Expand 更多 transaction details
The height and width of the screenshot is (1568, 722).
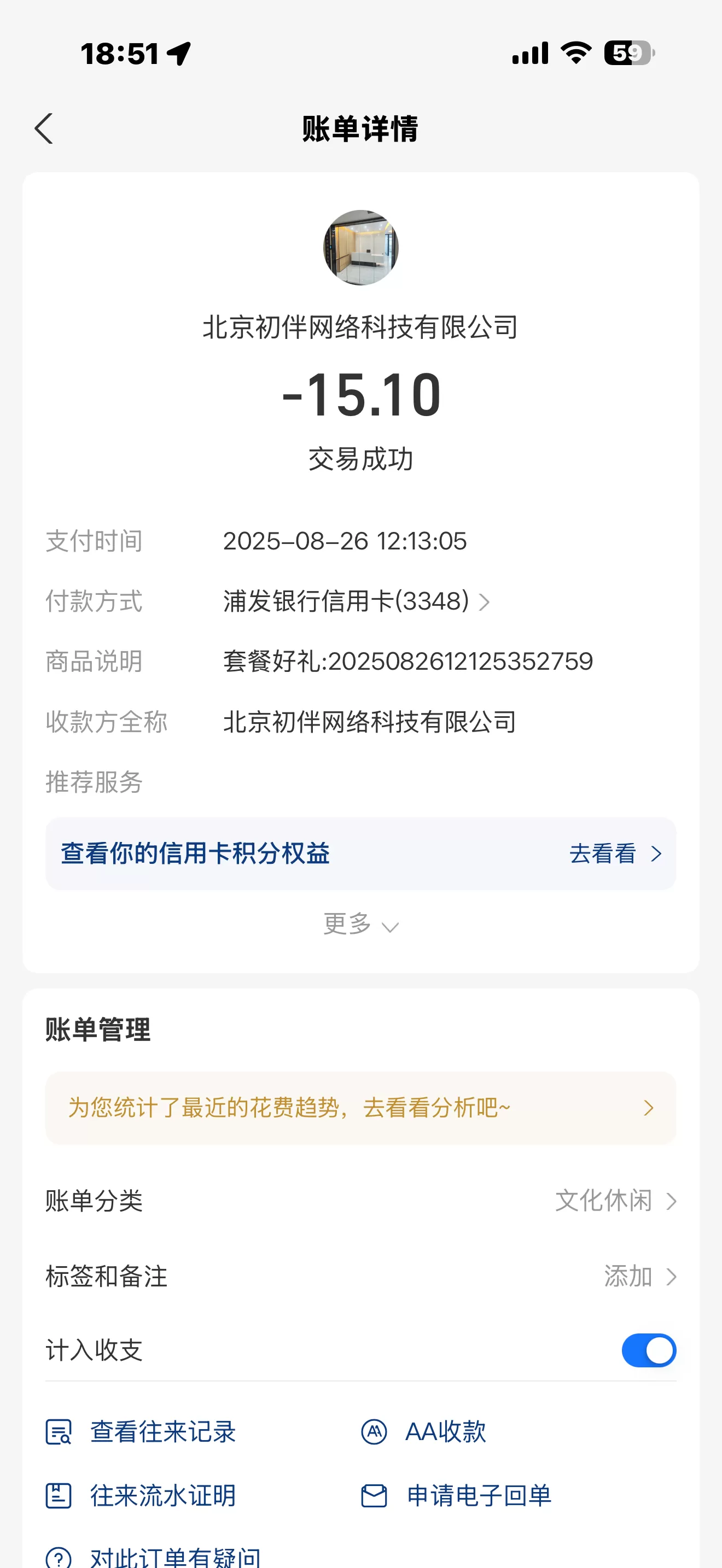[360, 924]
